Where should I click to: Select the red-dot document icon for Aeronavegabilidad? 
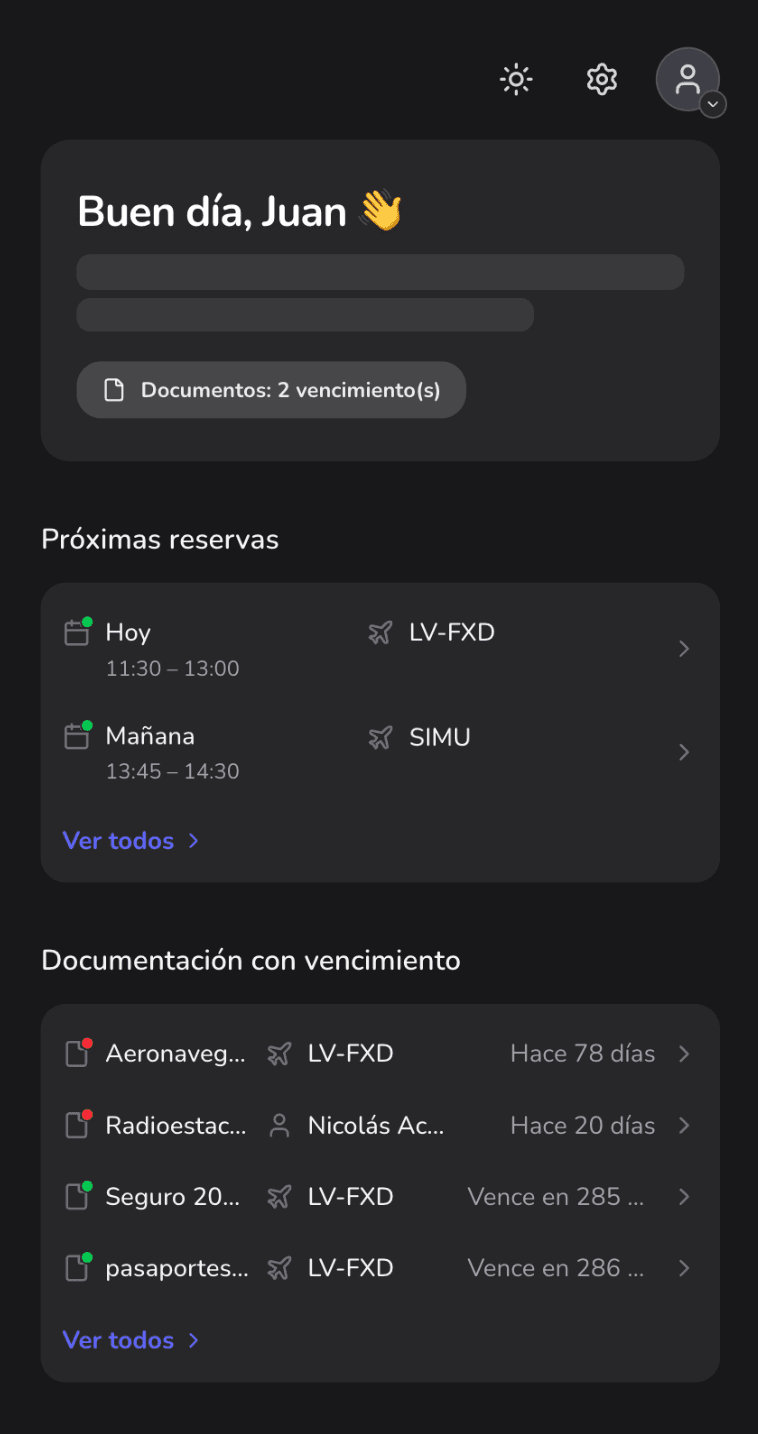[76, 1053]
